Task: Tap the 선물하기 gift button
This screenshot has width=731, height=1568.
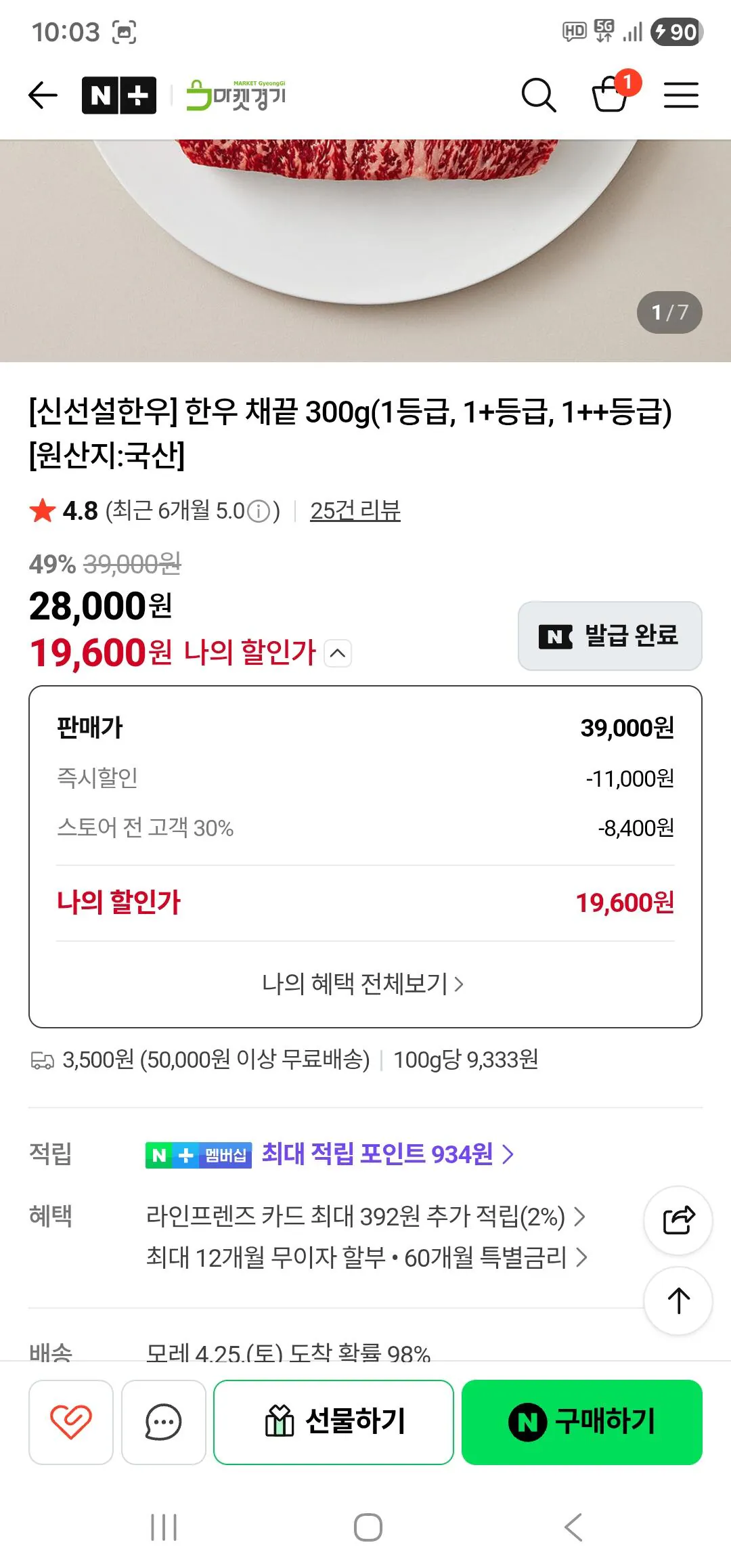Action: coord(333,1422)
